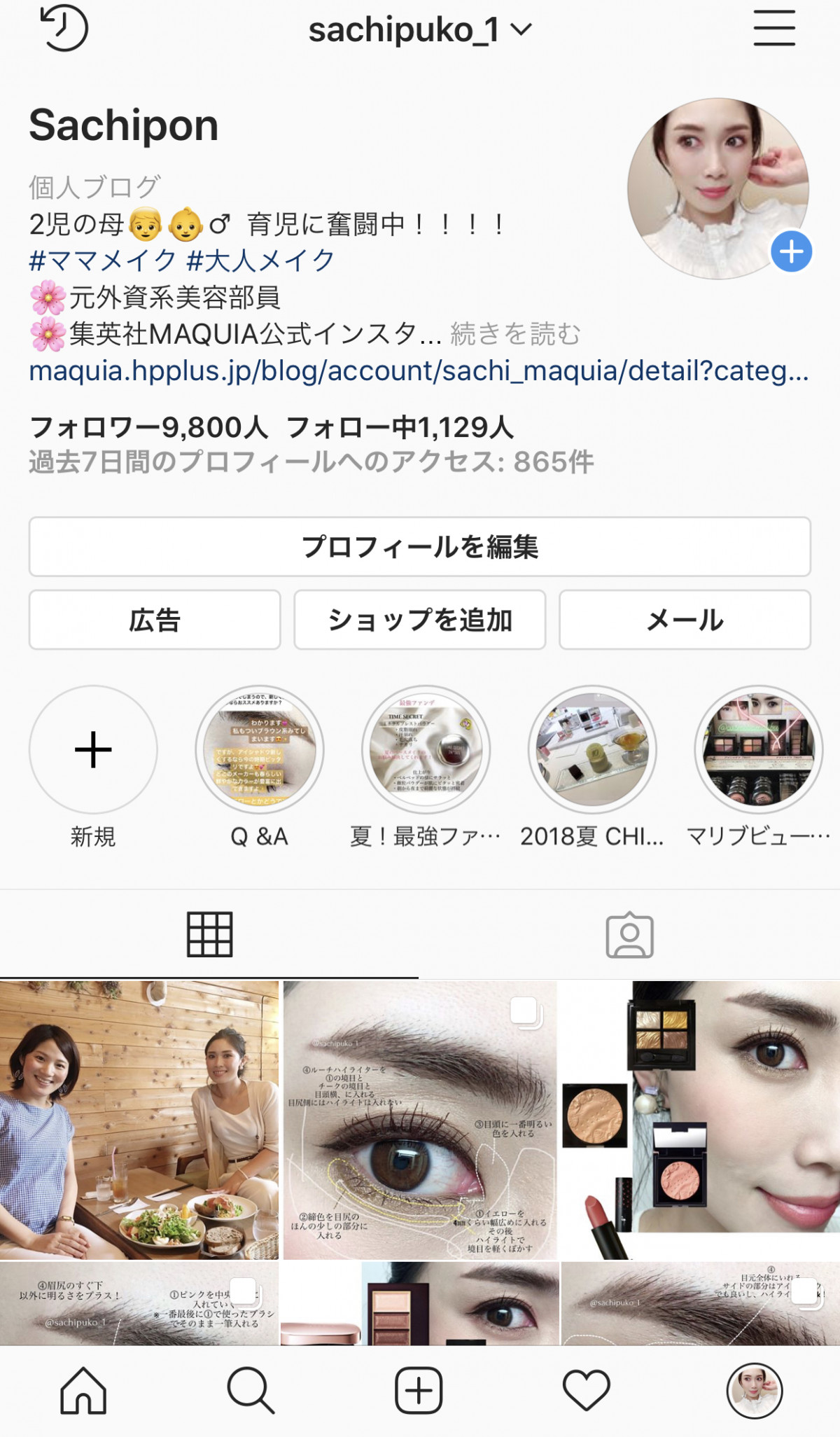
Task: Switch to the tagged photos tab
Action: coord(629,935)
